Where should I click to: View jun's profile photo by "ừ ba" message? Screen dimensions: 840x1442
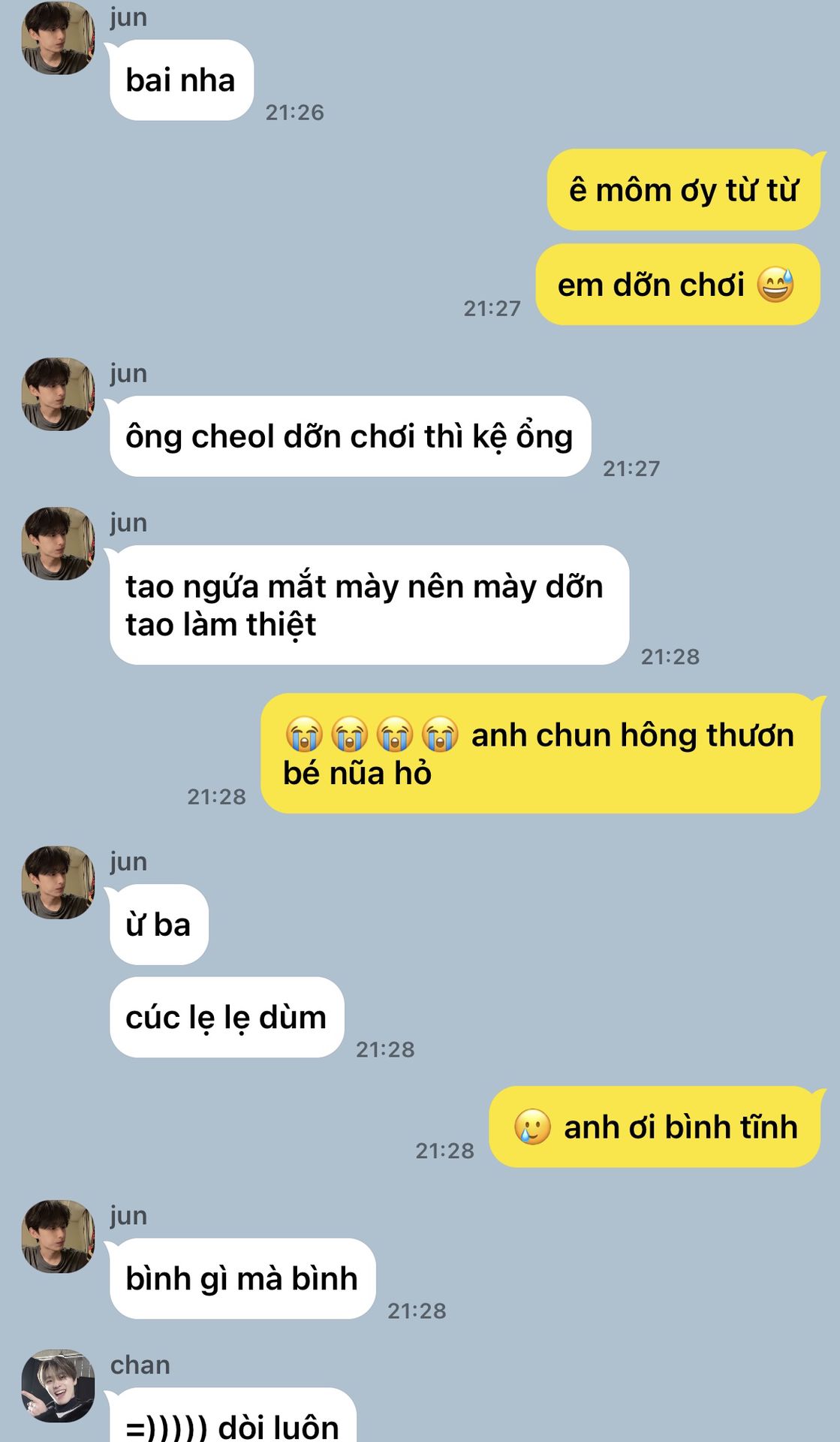point(58,882)
